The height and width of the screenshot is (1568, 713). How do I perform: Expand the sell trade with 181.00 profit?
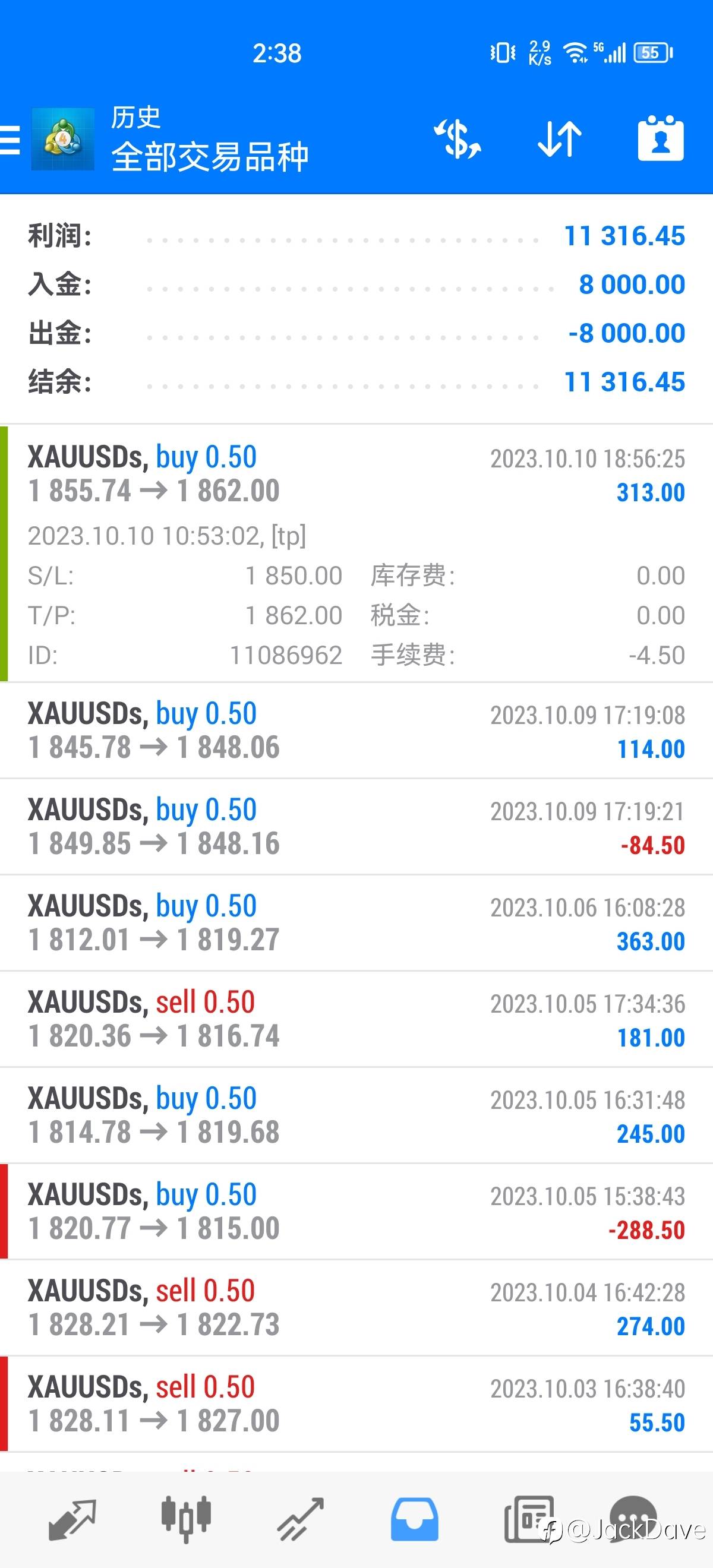(x=356, y=1019)
